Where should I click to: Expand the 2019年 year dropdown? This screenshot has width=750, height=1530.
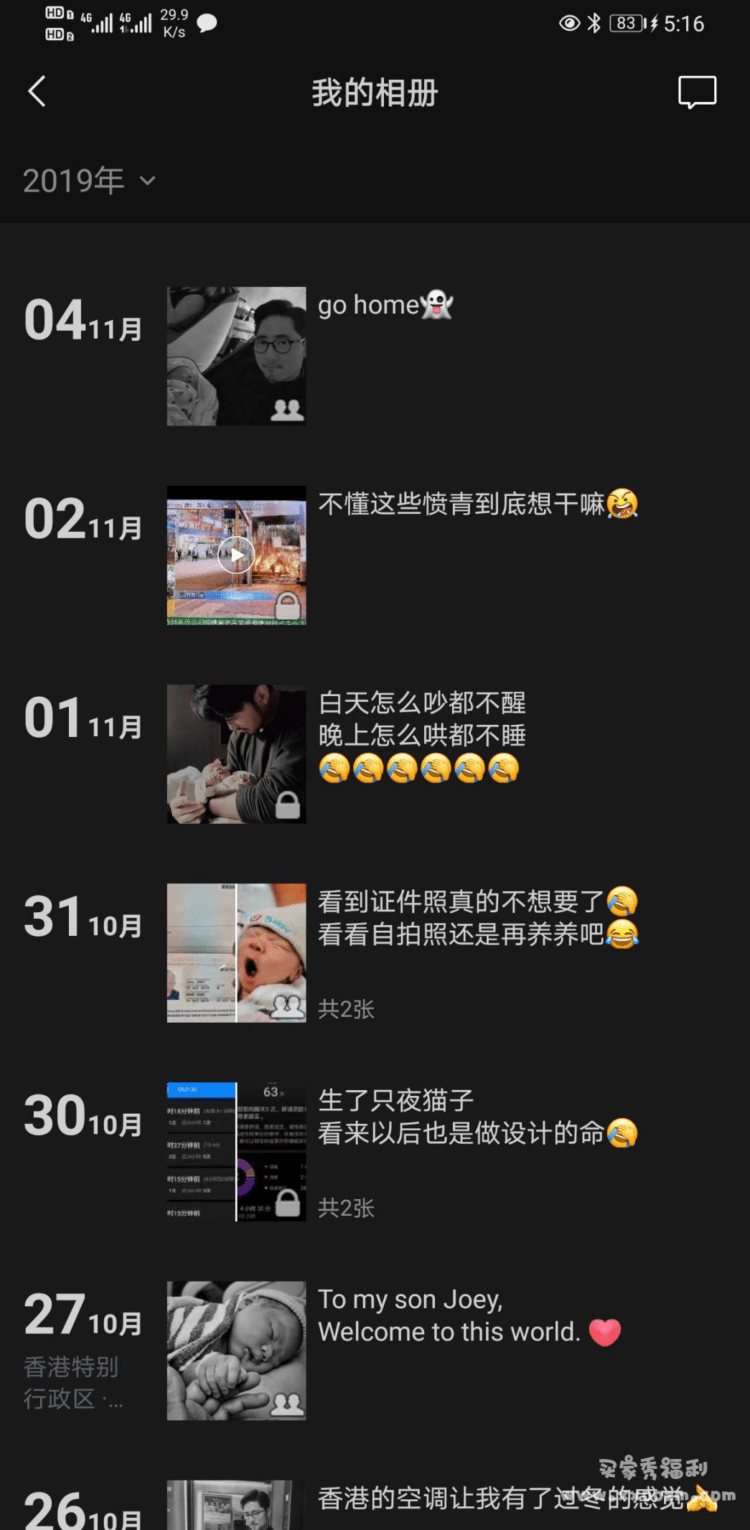pyautogui.click(x=90, y=181)
